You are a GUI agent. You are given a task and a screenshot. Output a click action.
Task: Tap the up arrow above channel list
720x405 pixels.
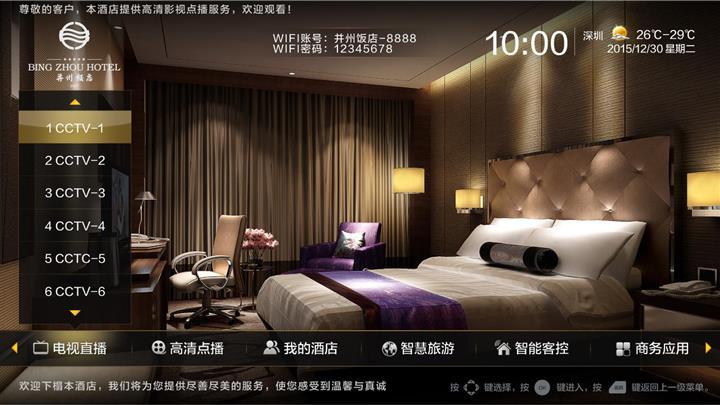tap(74, 102)
